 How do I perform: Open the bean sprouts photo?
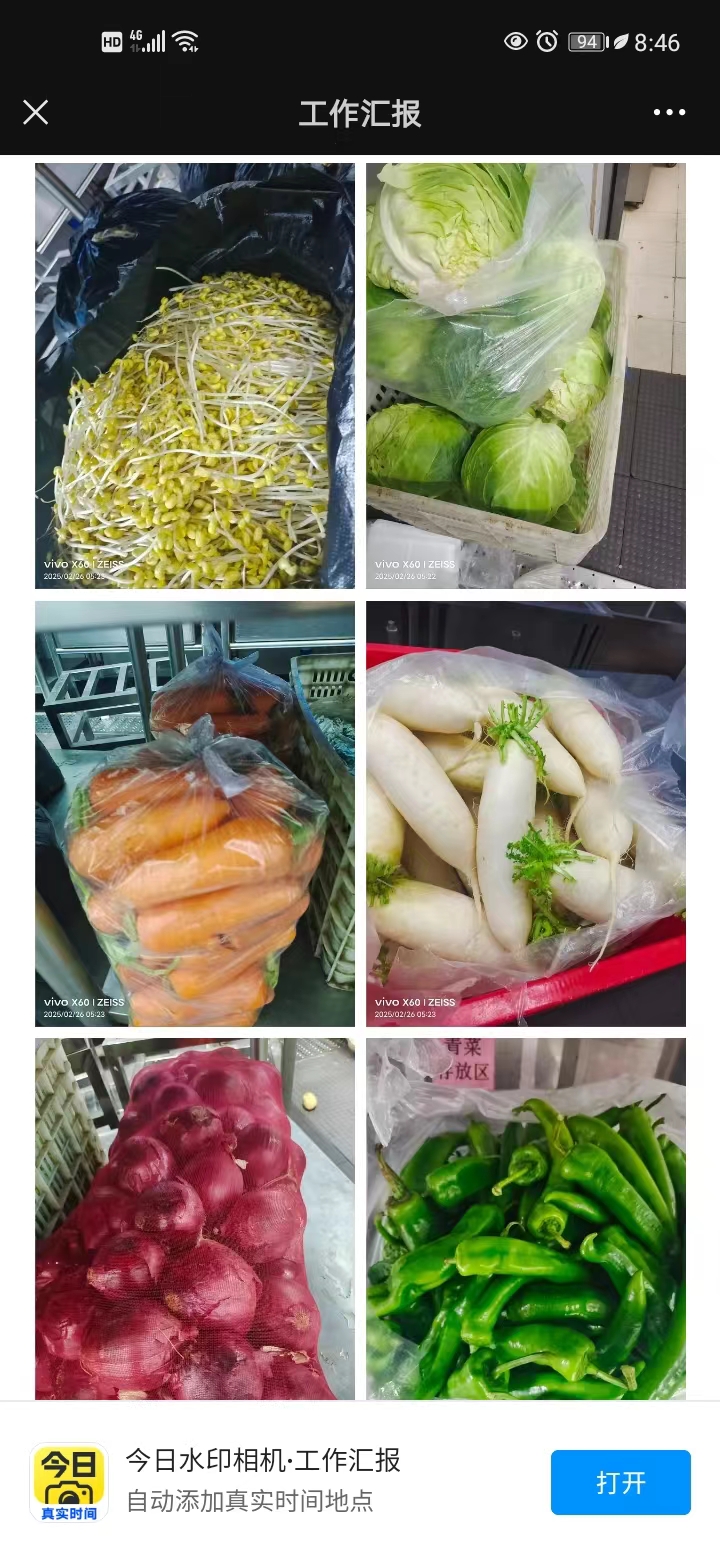tap(195, 376)
